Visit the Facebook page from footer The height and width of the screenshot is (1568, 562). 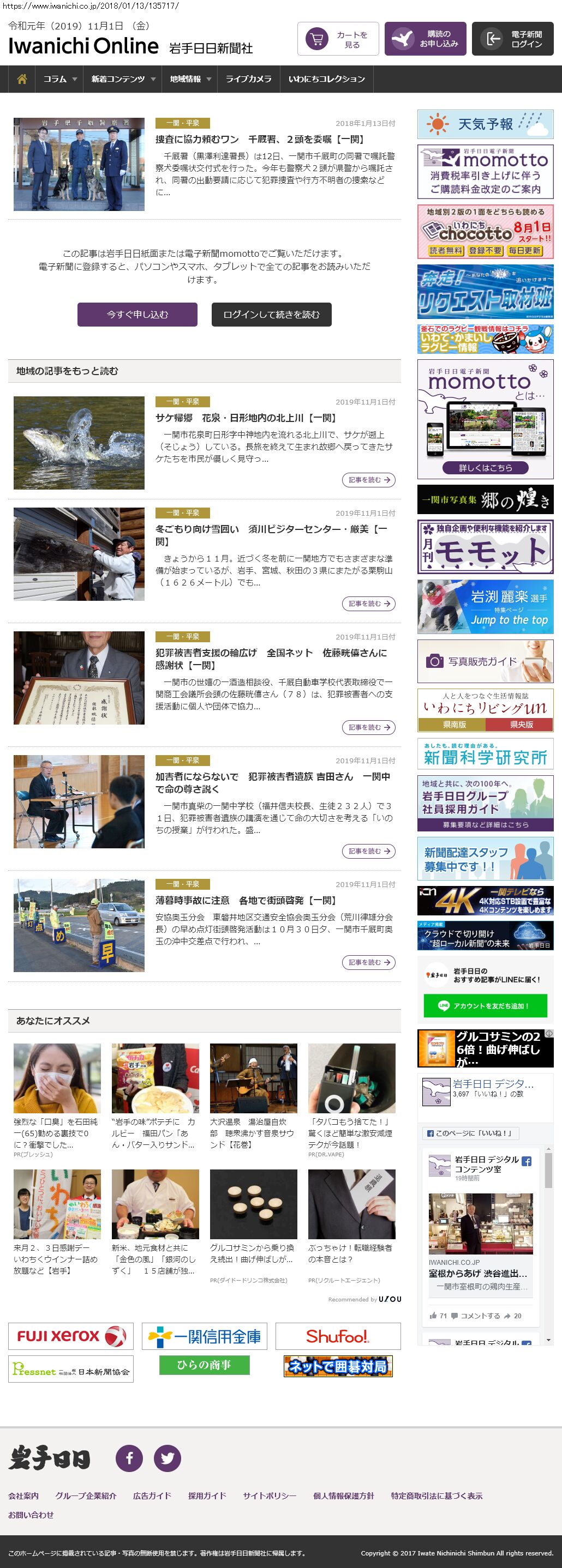point(129,1458)
